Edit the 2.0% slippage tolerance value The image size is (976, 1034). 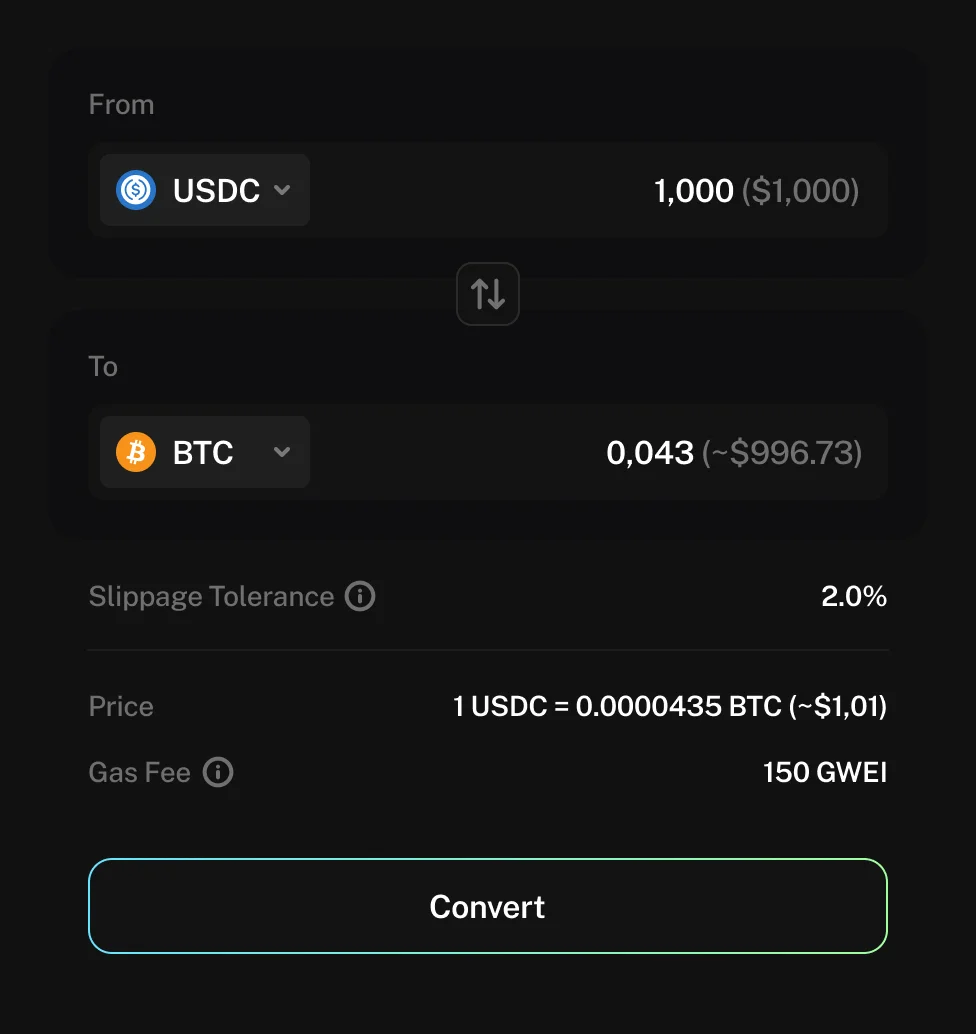(x=853, y=597)
